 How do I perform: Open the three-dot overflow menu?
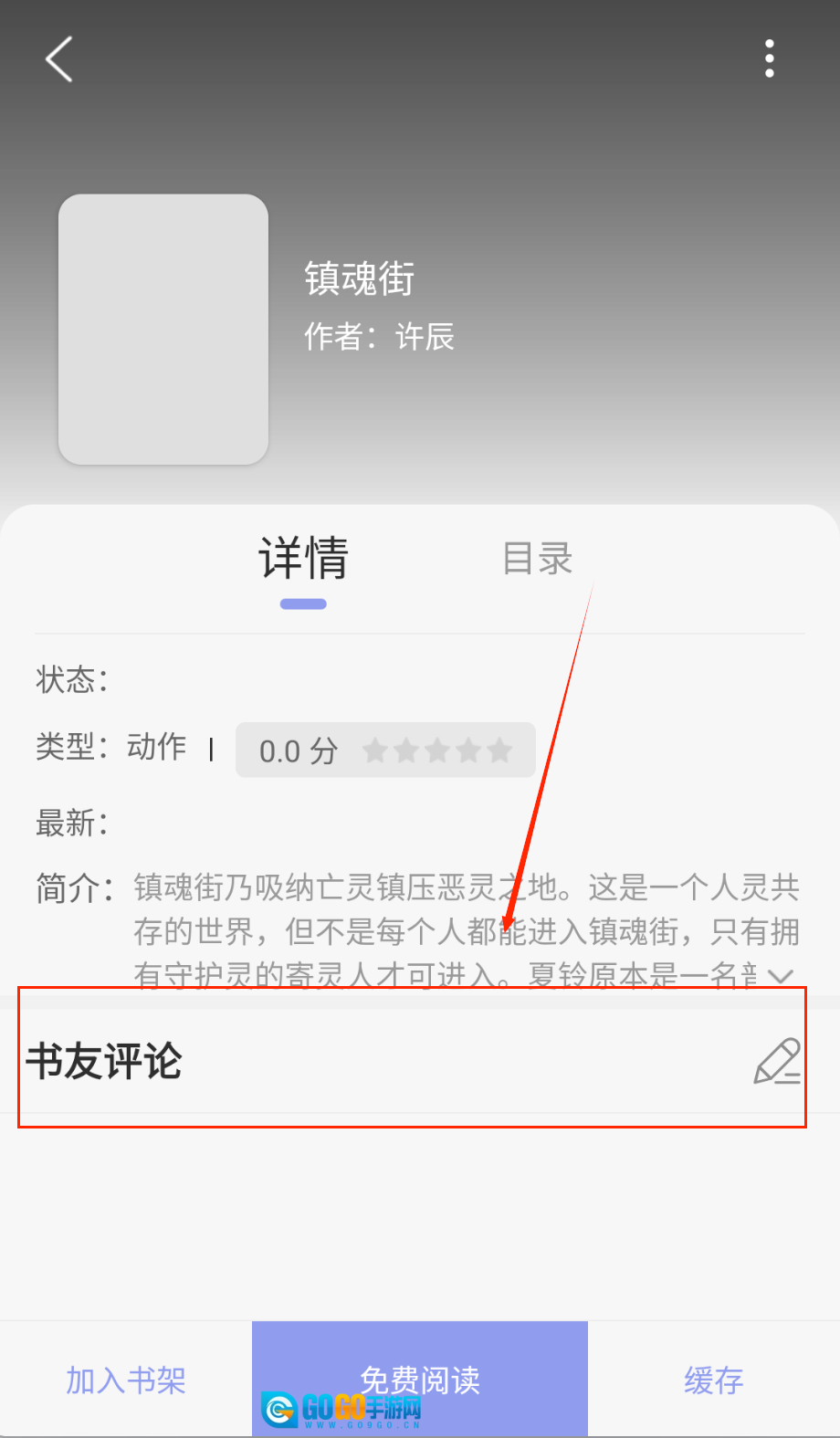tap(770, 59)
